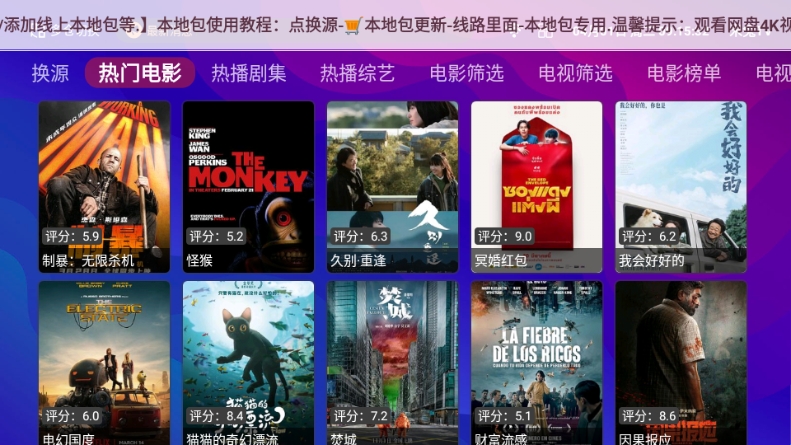Open the movie 怪猴
Screen dimensions: 791x445
[248, 186]
